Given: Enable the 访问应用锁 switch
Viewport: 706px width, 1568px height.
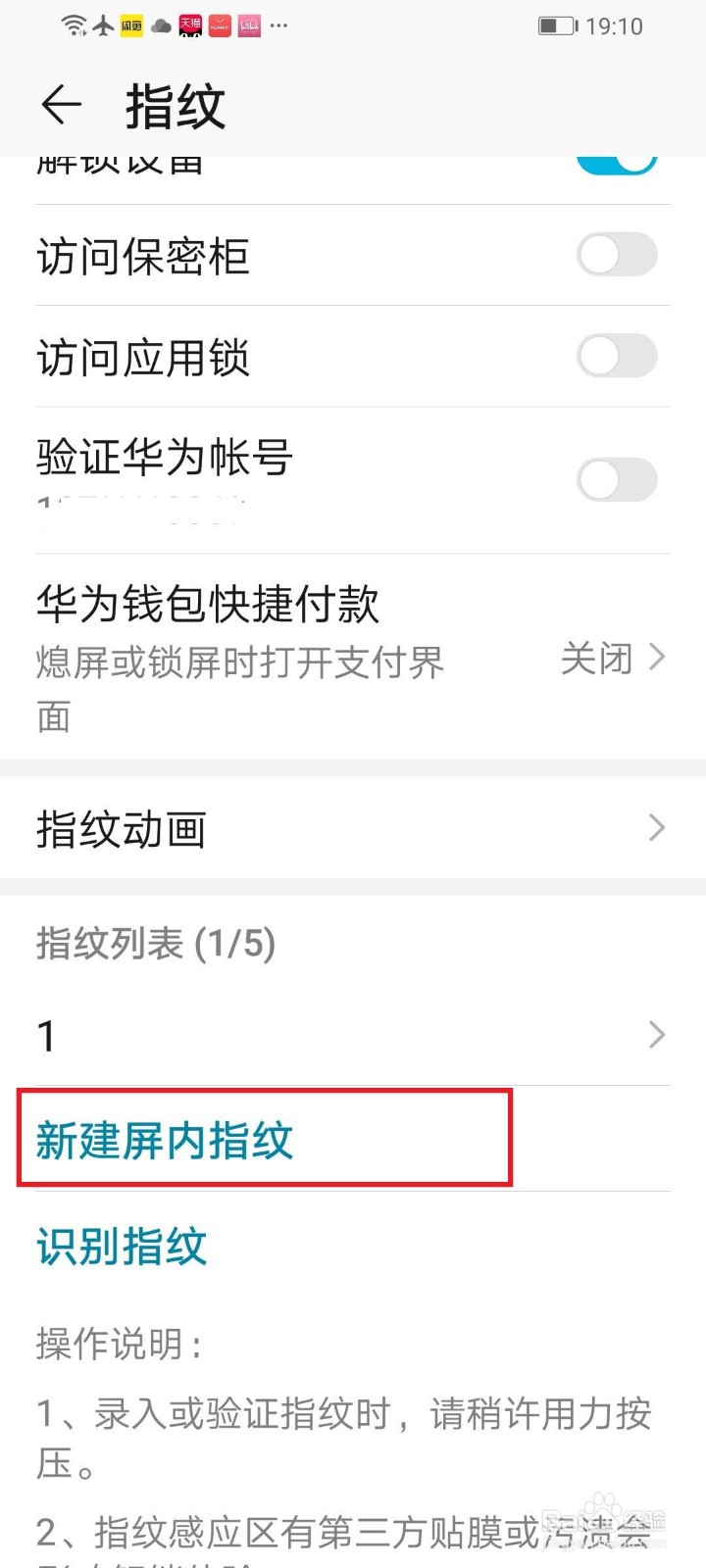Looking at the screenshot, I should click(x=617, y=356).
